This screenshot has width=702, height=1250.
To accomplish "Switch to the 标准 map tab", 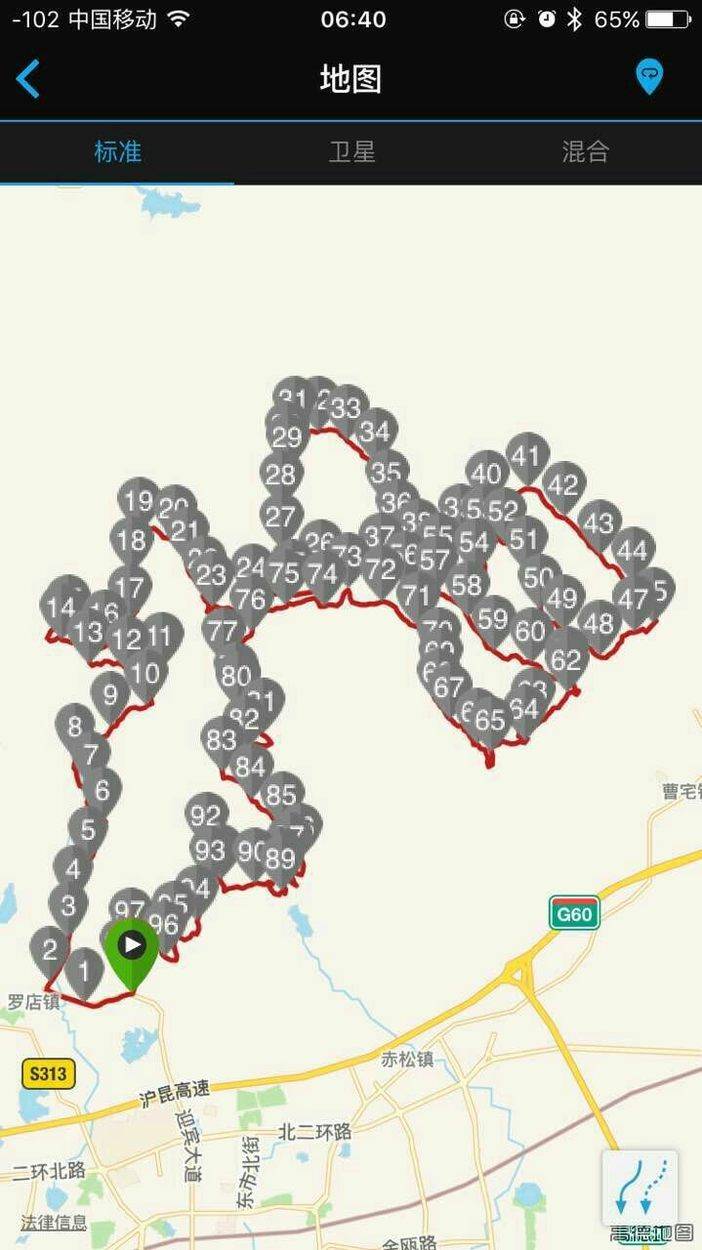I will click(117, 152).
